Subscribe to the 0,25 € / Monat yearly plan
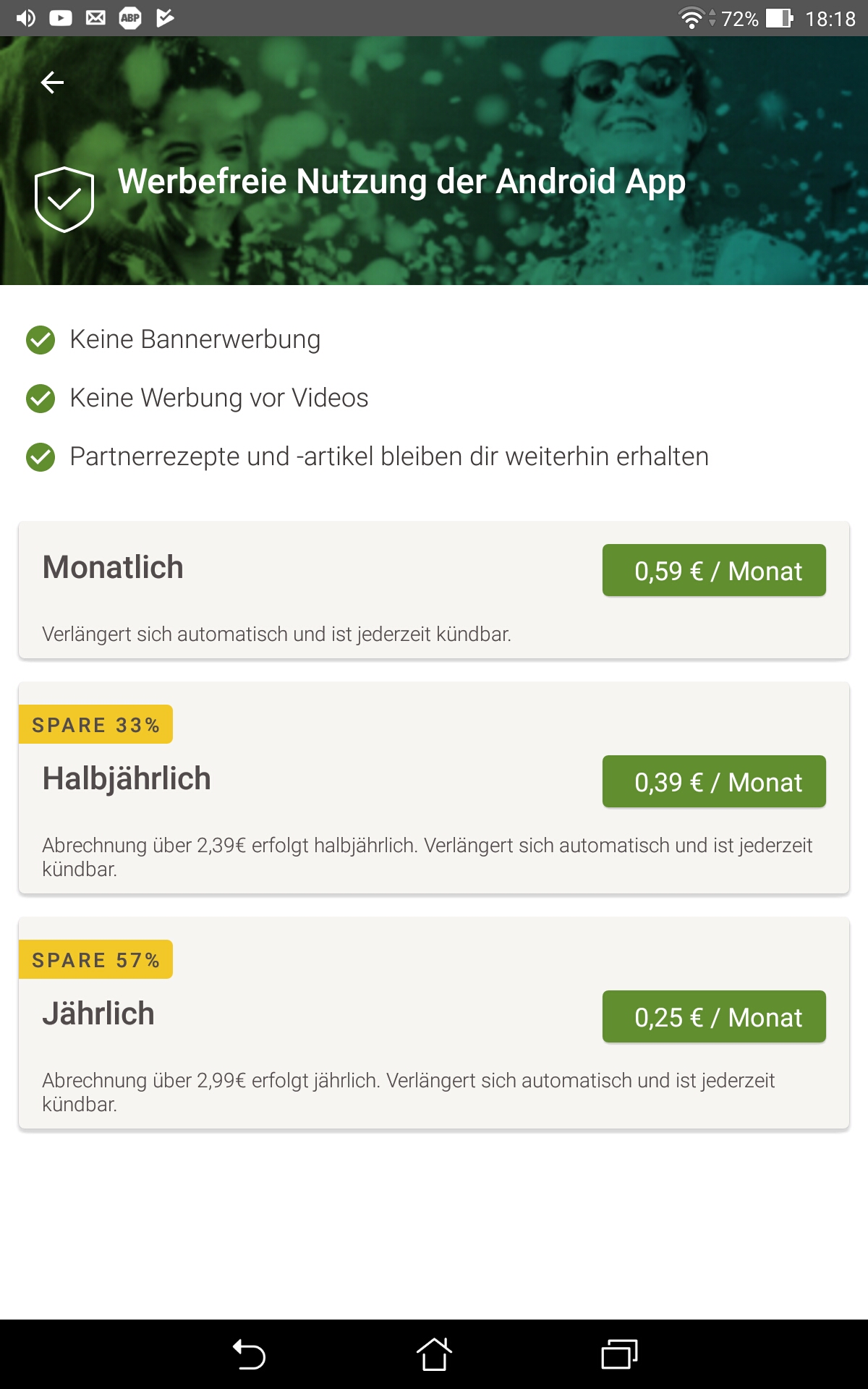This screenshot has height=1389, width=868. tap(714, 1017)
